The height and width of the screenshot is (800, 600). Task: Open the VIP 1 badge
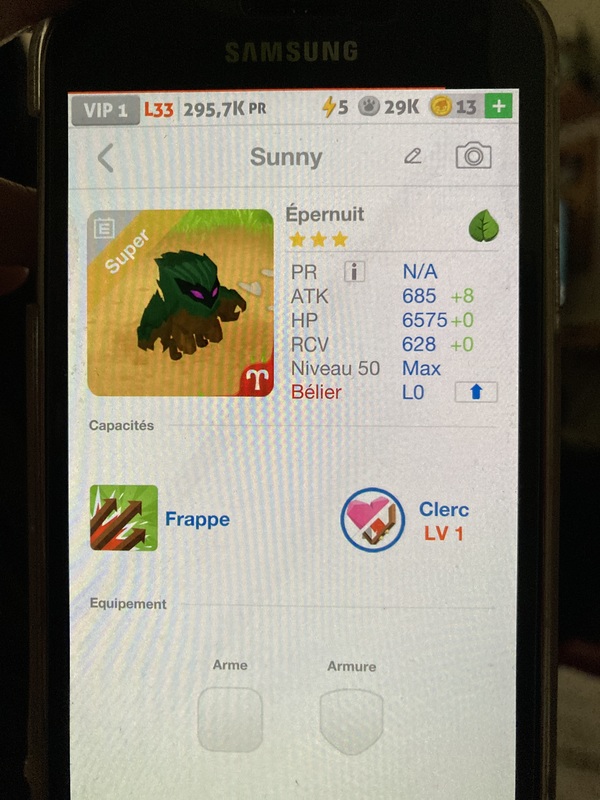[105, 109]
